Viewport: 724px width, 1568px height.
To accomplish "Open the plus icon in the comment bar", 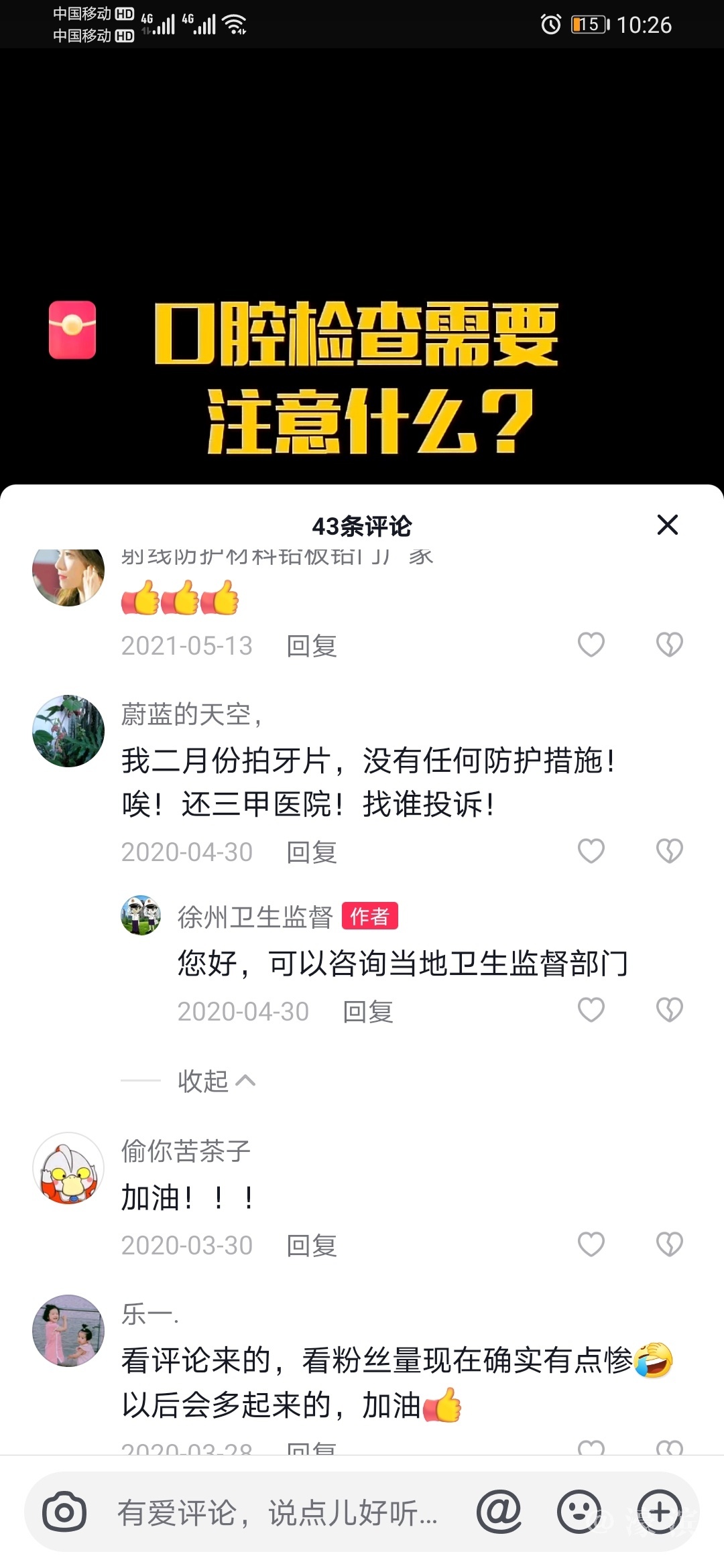I will 660,1512.
